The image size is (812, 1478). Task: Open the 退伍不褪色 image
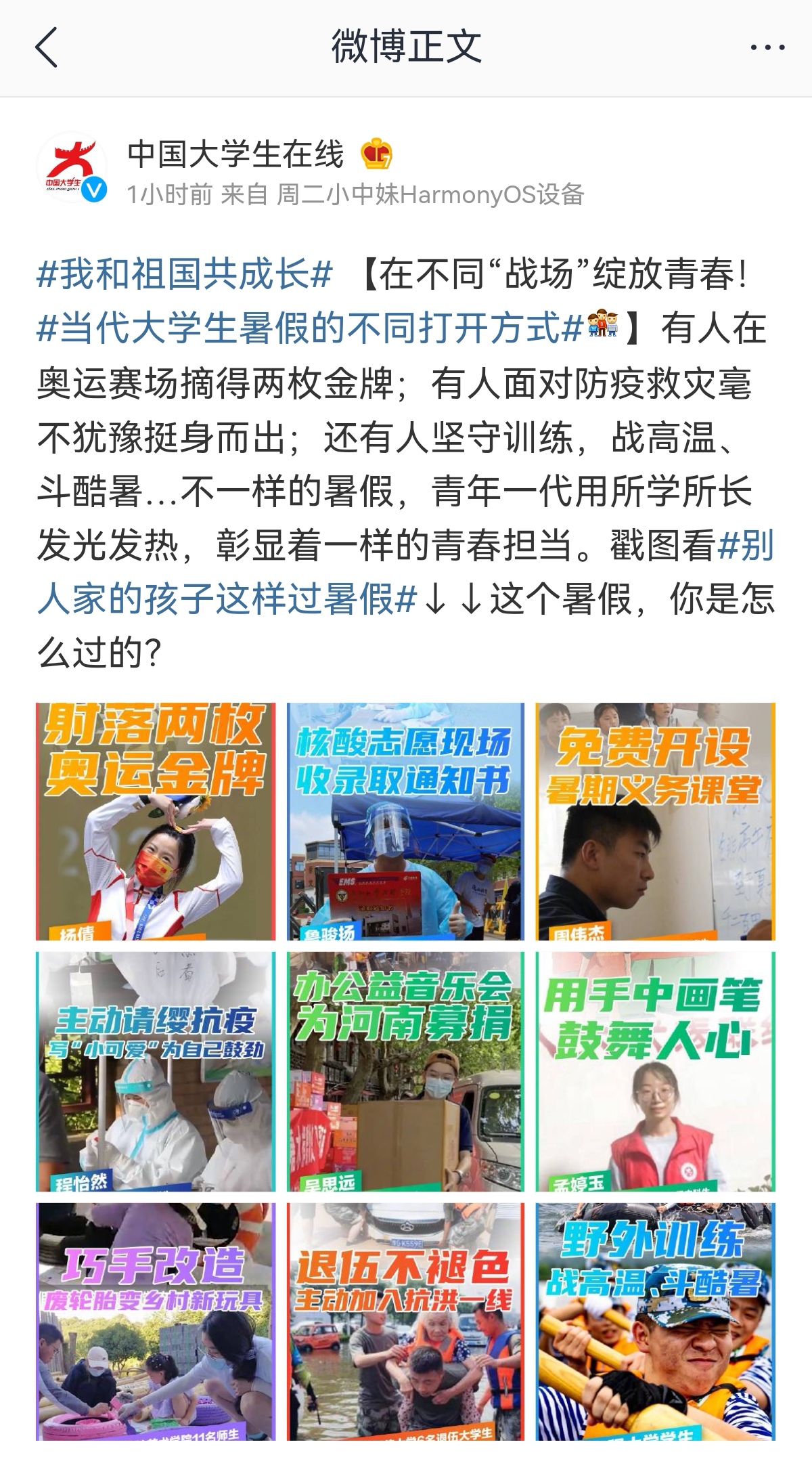coord(405,1321)
